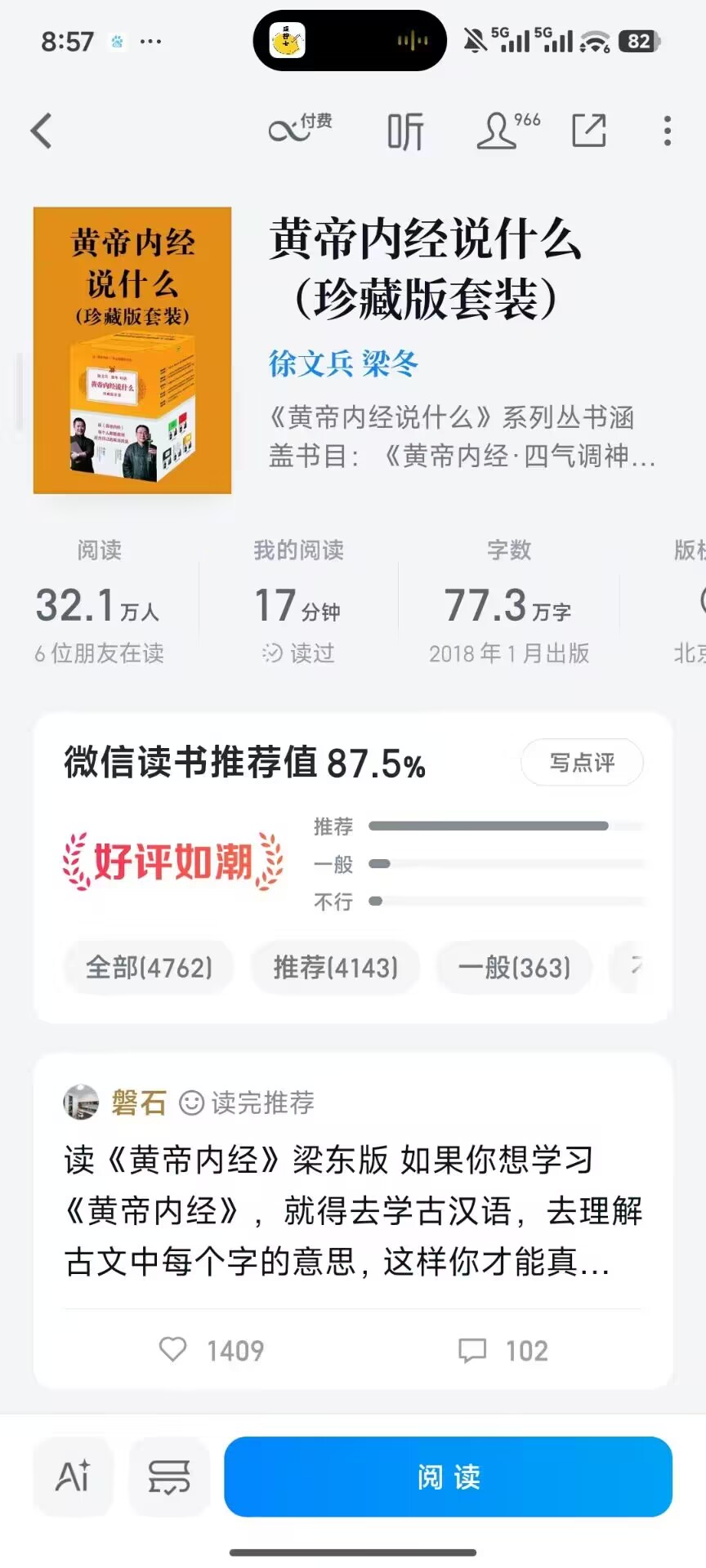Image resolution: width=706 pixels, height=1568 pixels.
Task: Open authors 徐文兵 梁冬 link
Action: click(x=343, y=363)
